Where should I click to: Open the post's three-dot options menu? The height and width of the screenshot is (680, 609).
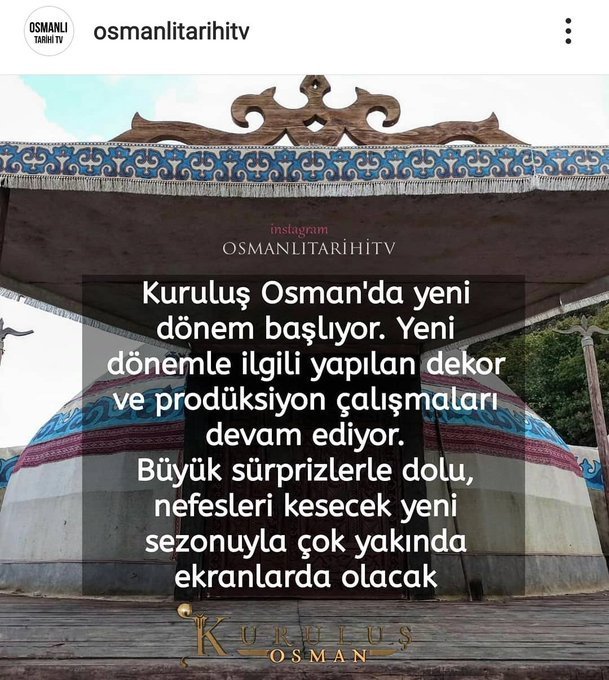(568, 31)
